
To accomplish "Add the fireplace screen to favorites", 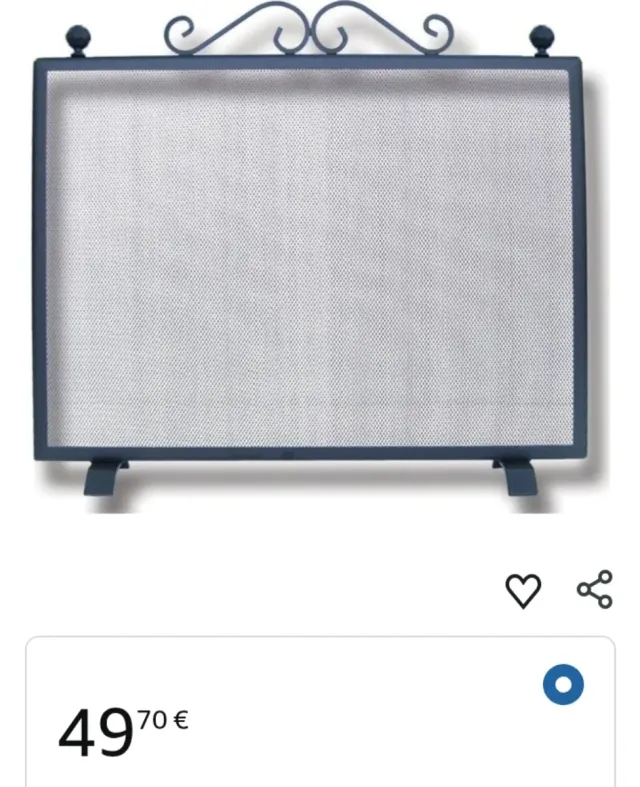I will 523,590.
